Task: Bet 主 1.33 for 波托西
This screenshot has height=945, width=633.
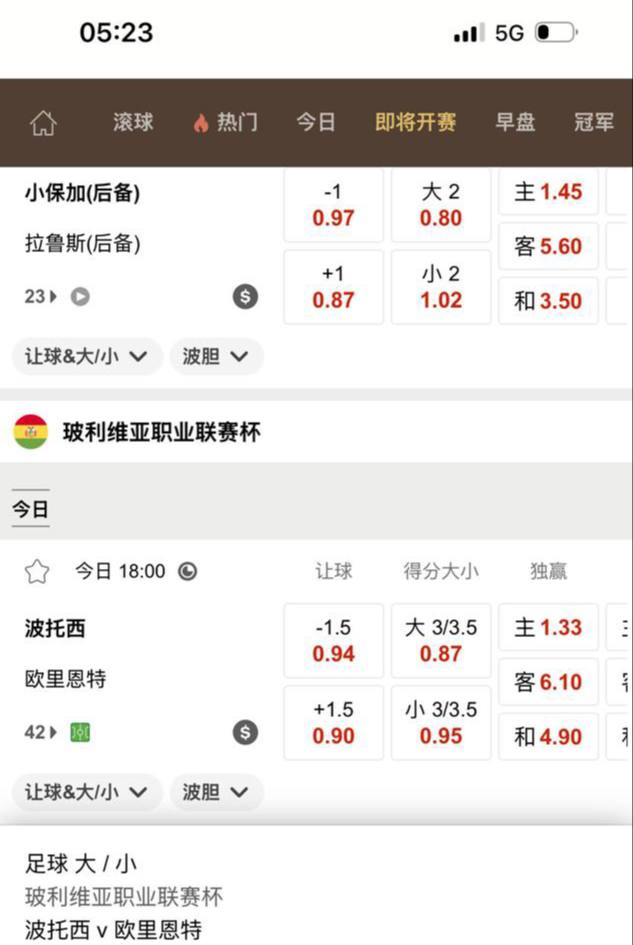Action: (548, 628)
